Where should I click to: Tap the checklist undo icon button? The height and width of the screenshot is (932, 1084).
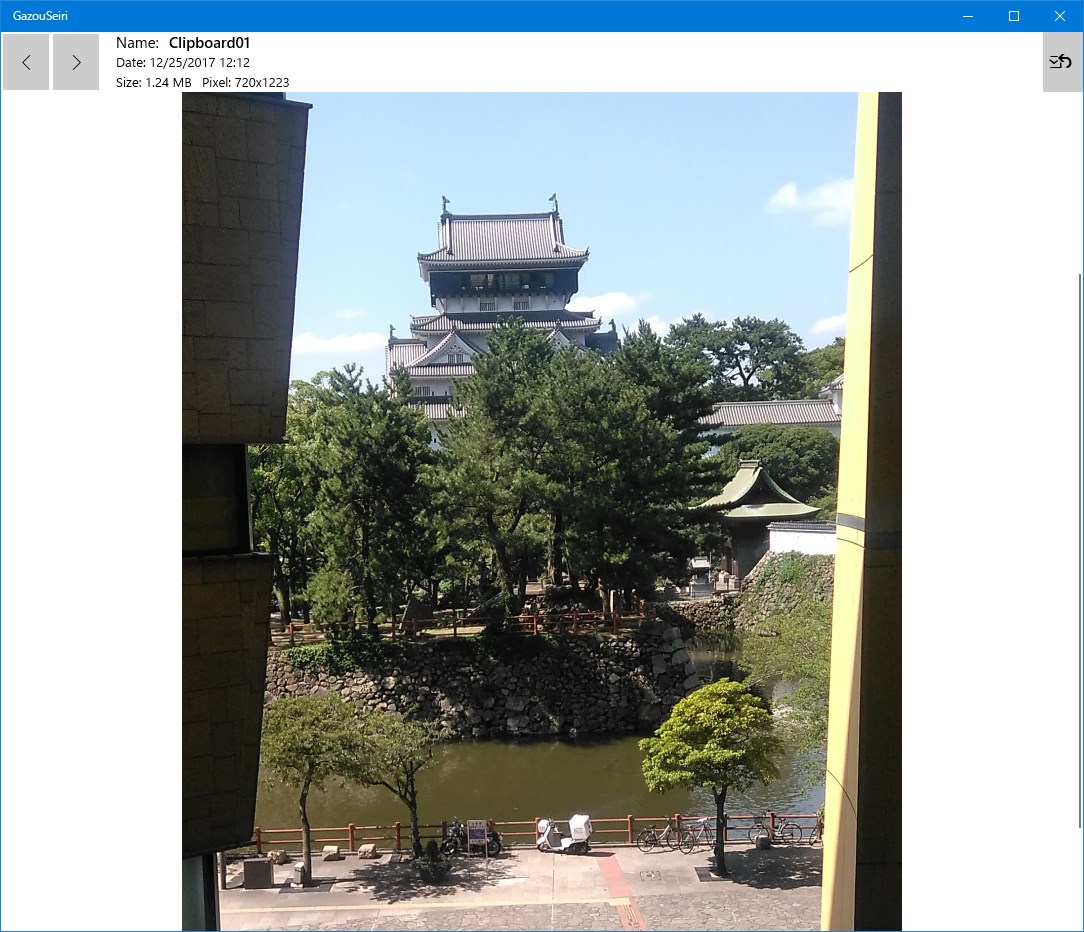1061,62
